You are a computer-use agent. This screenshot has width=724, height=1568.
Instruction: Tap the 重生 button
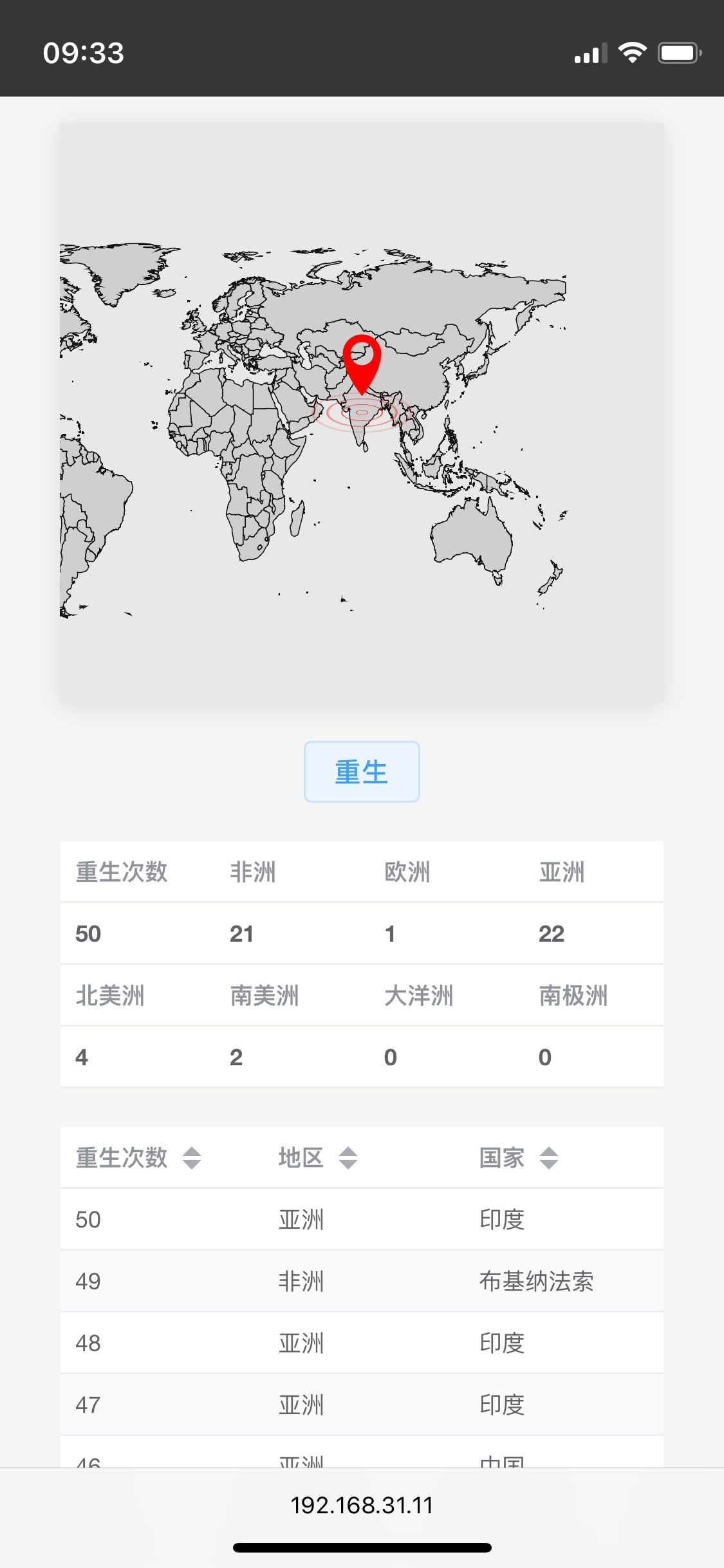click(362, 771)
